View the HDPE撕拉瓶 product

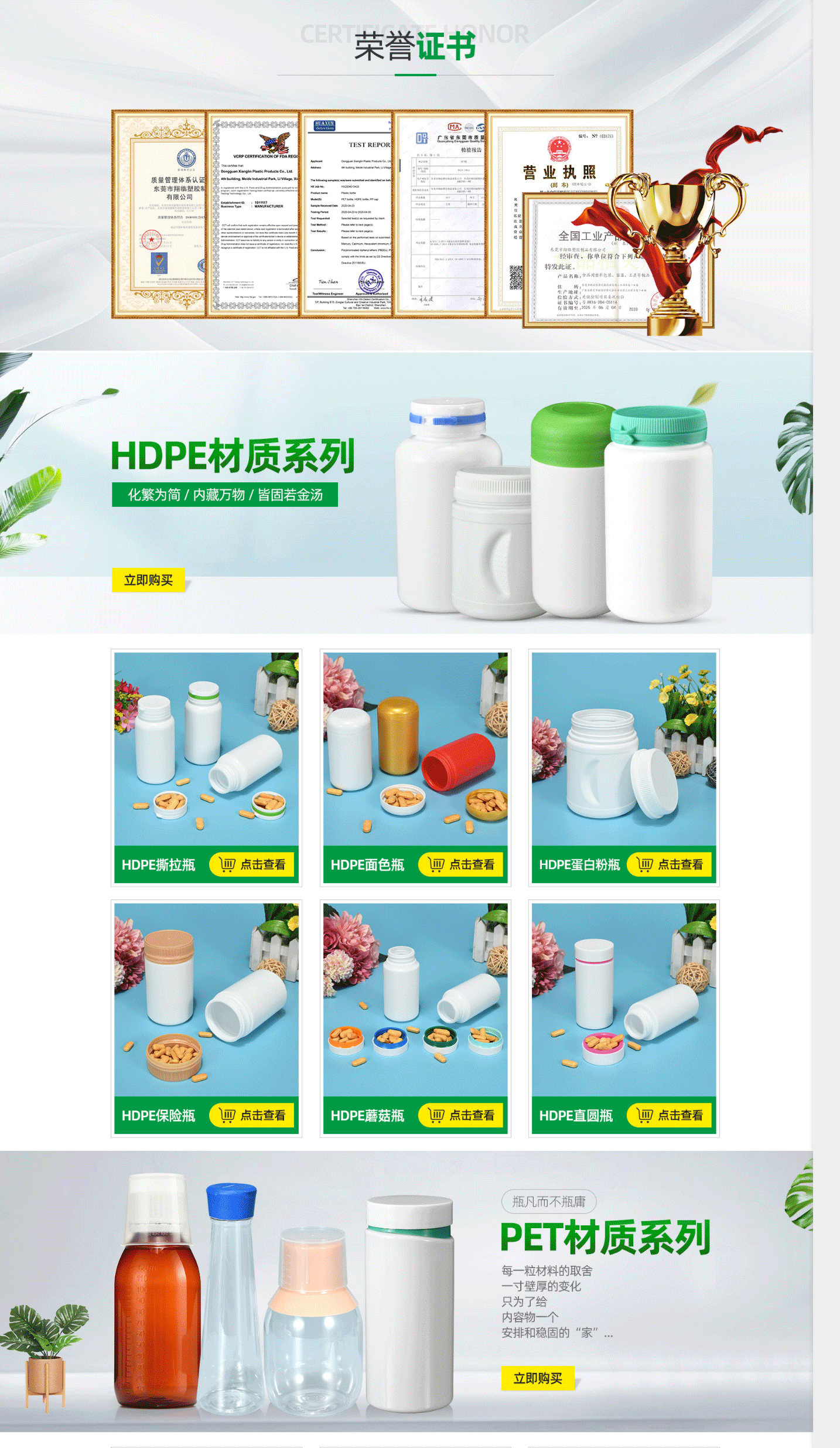[252, 864]
